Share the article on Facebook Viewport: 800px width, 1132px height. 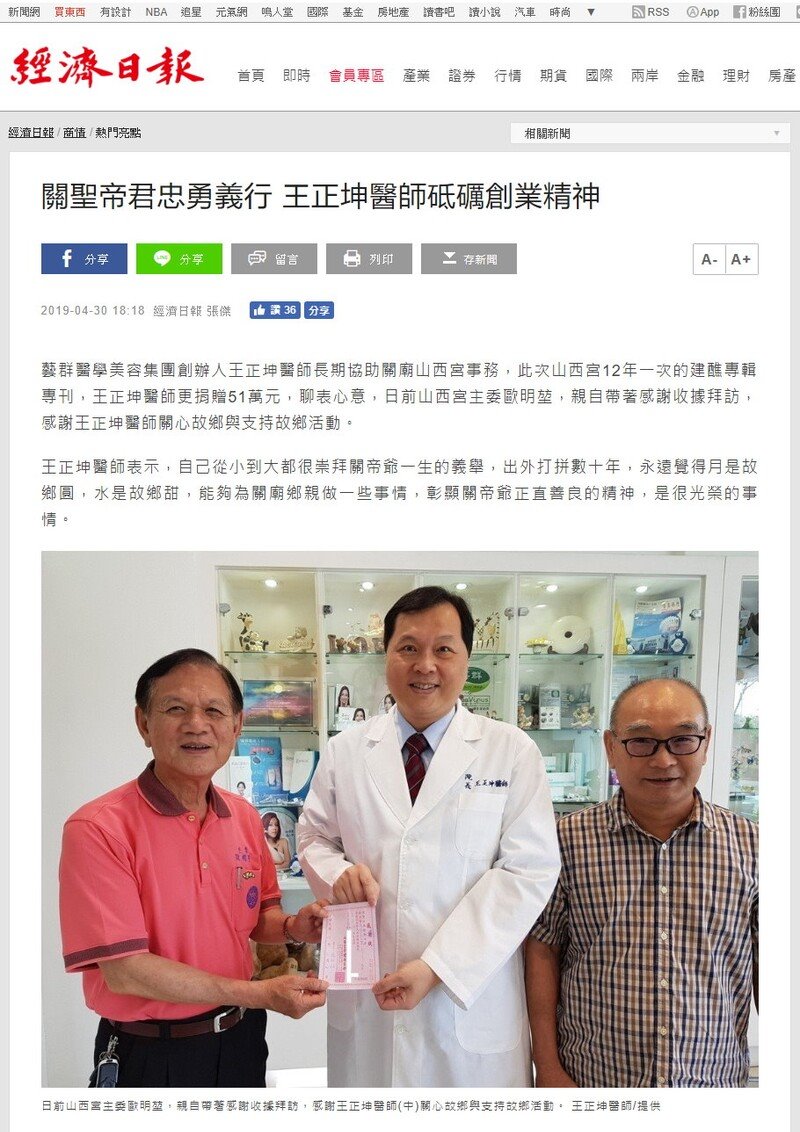[x=84, y=259]
